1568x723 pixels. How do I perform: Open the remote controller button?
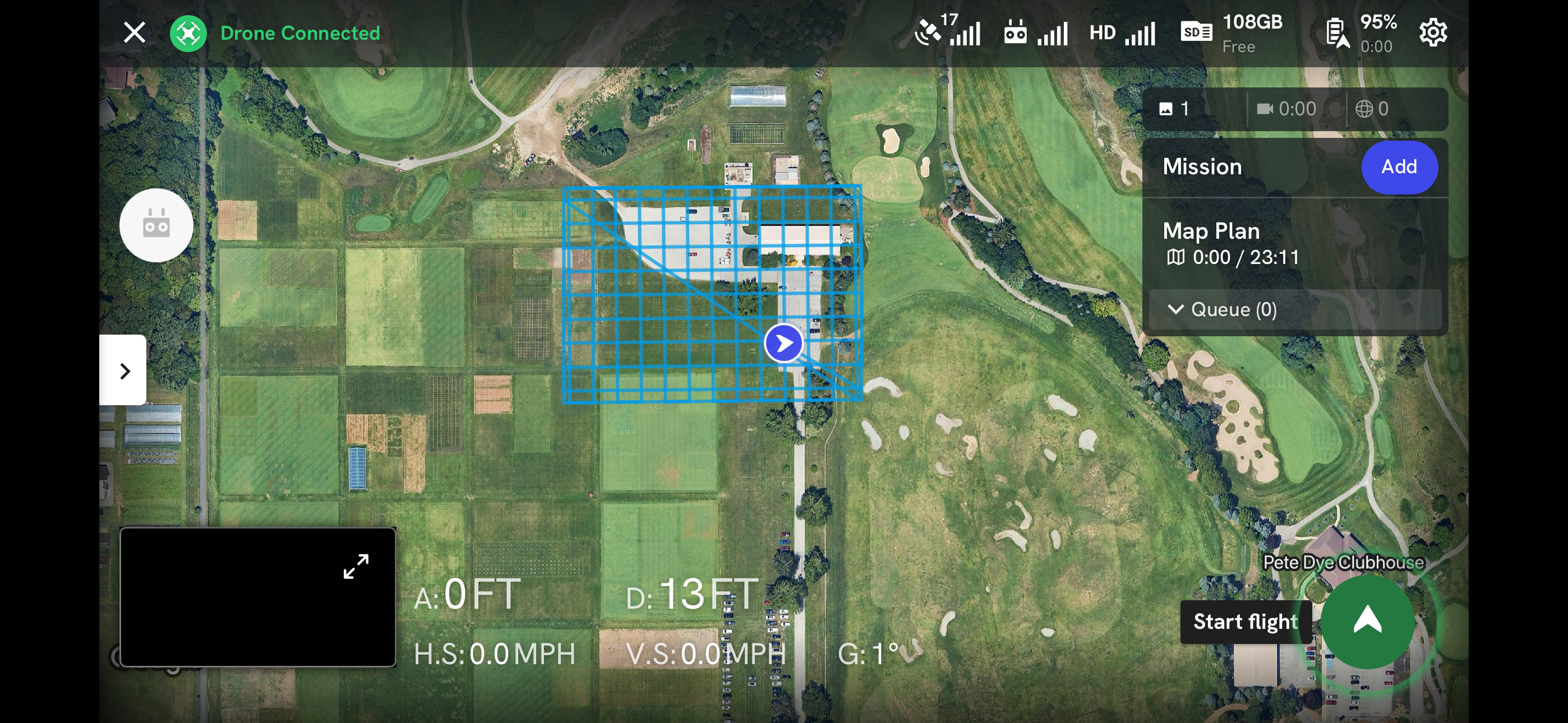156,225
